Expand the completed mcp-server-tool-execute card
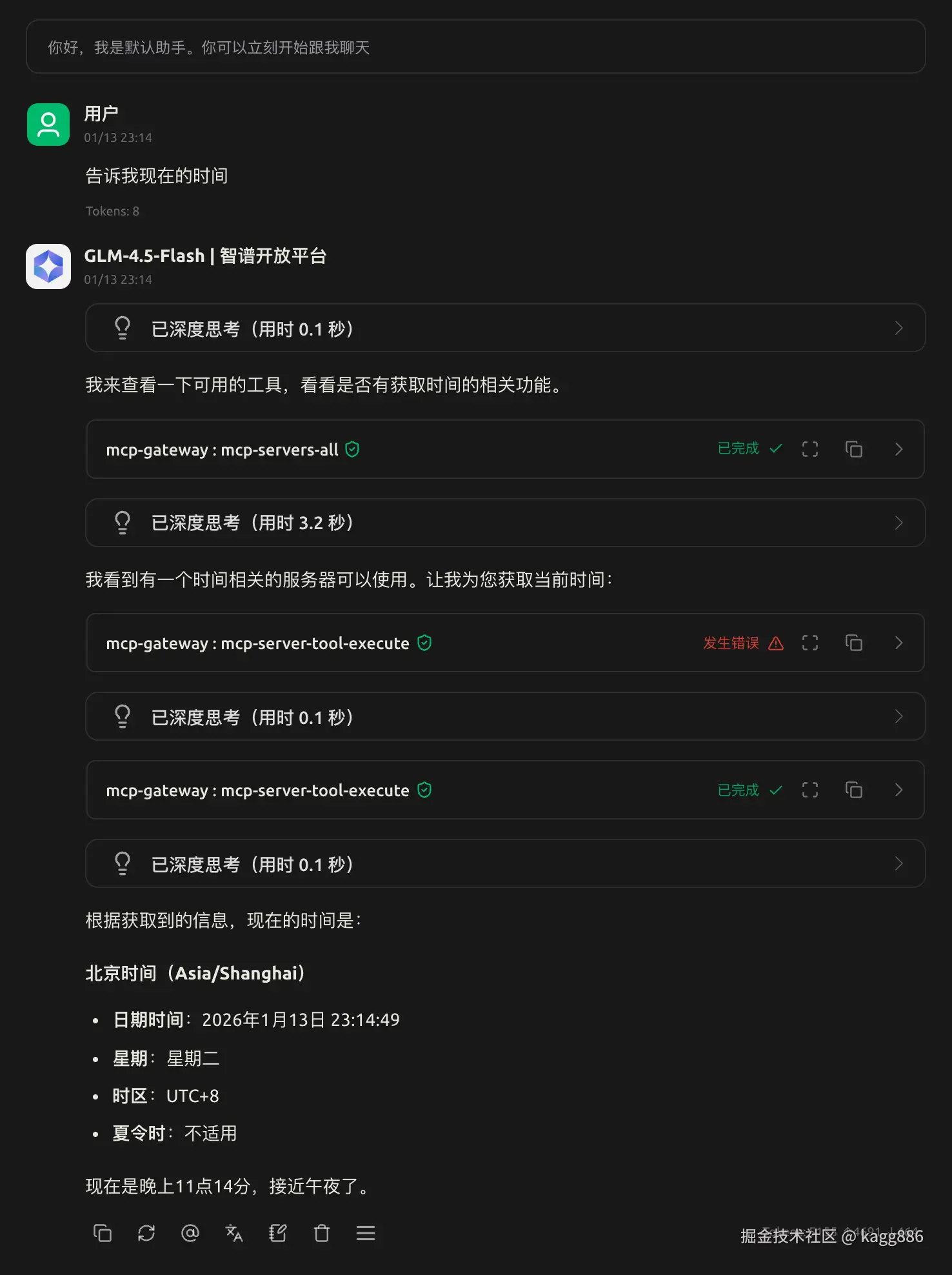 [898, 790]
